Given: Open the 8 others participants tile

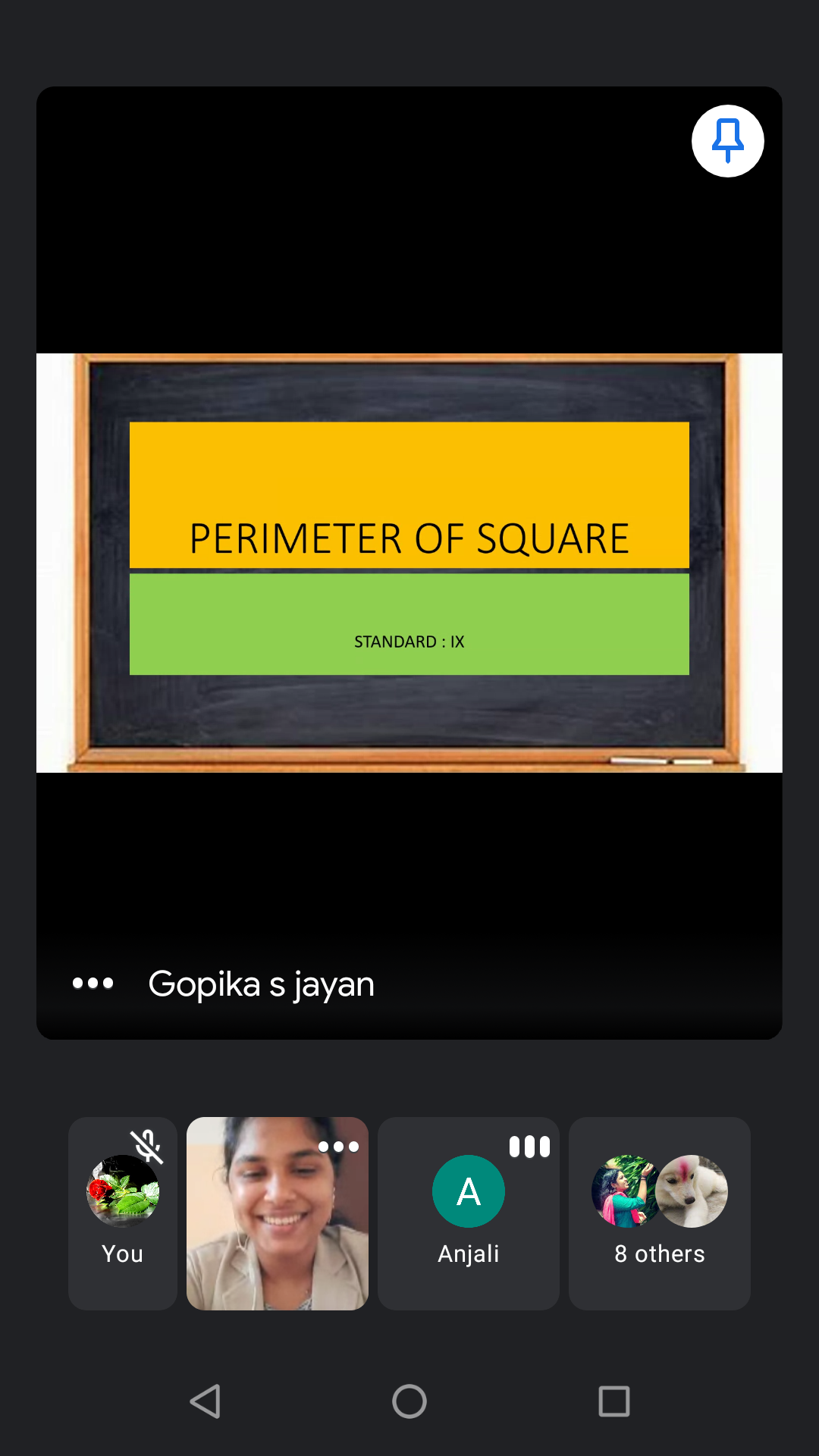Looking at the screenshot, I should point(660,1213).
